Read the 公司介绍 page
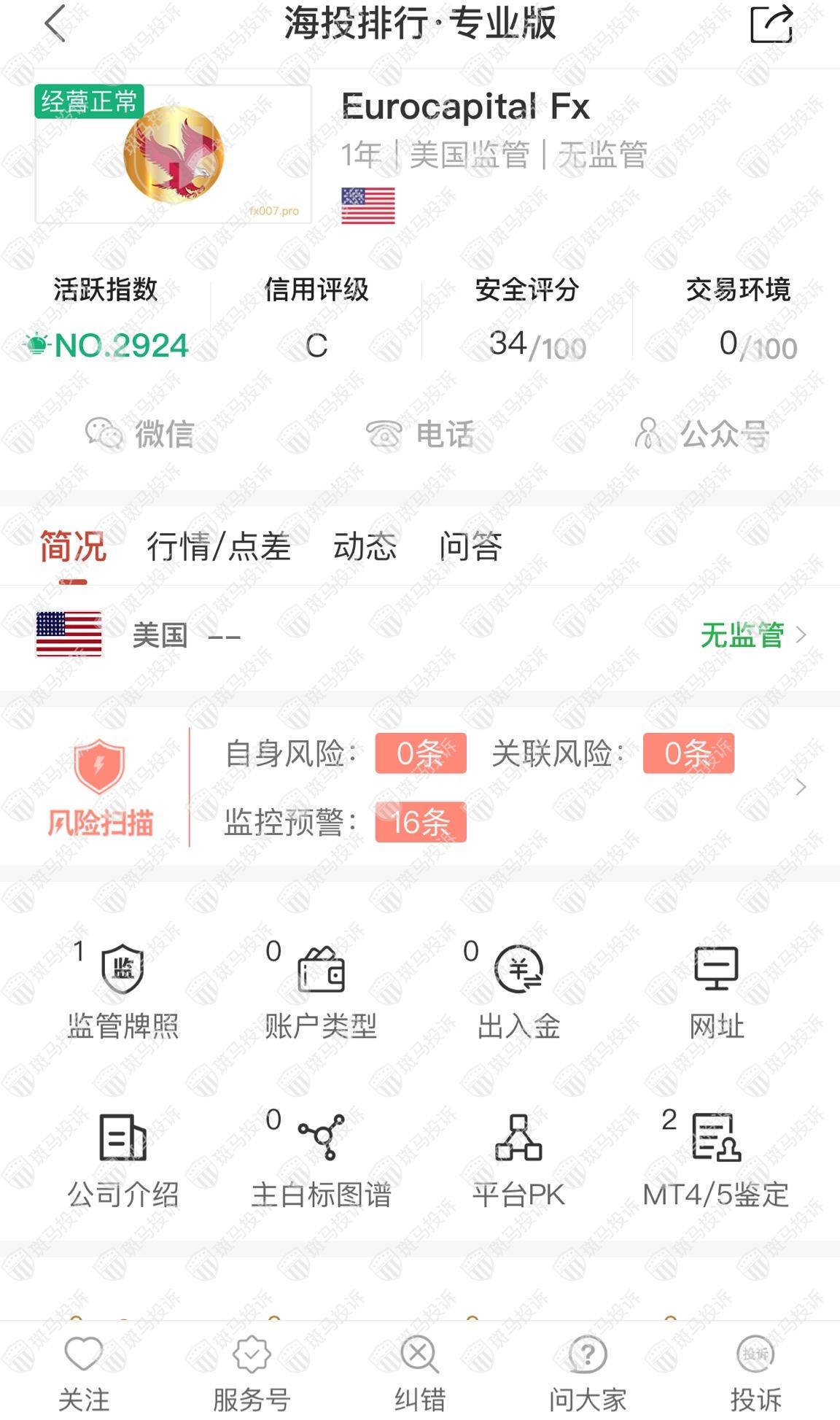This screenshot has width=840, height=1420. click(122, 1160)
